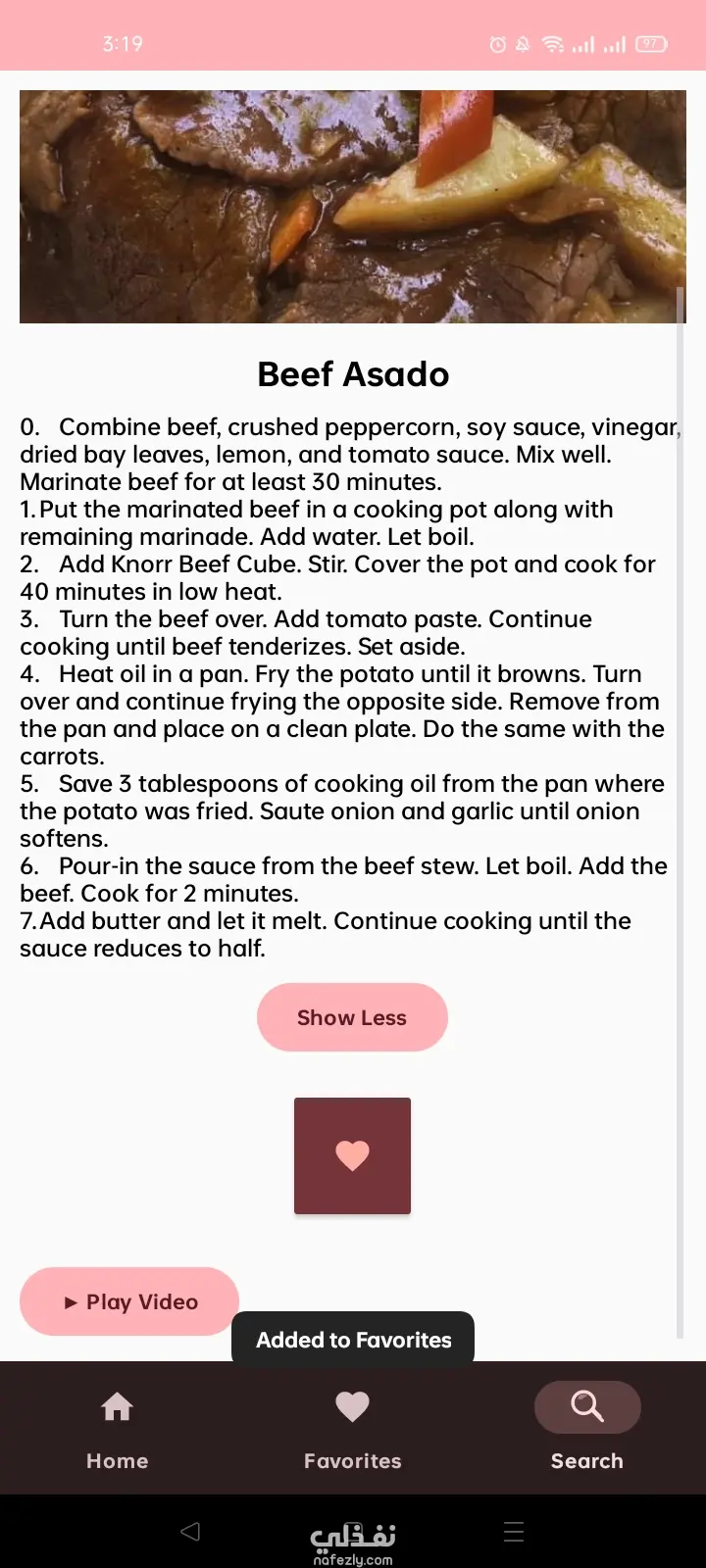Play the Beef Asado video
Viewport: 706px width, 1568px height.
[x=129, y=1301]
